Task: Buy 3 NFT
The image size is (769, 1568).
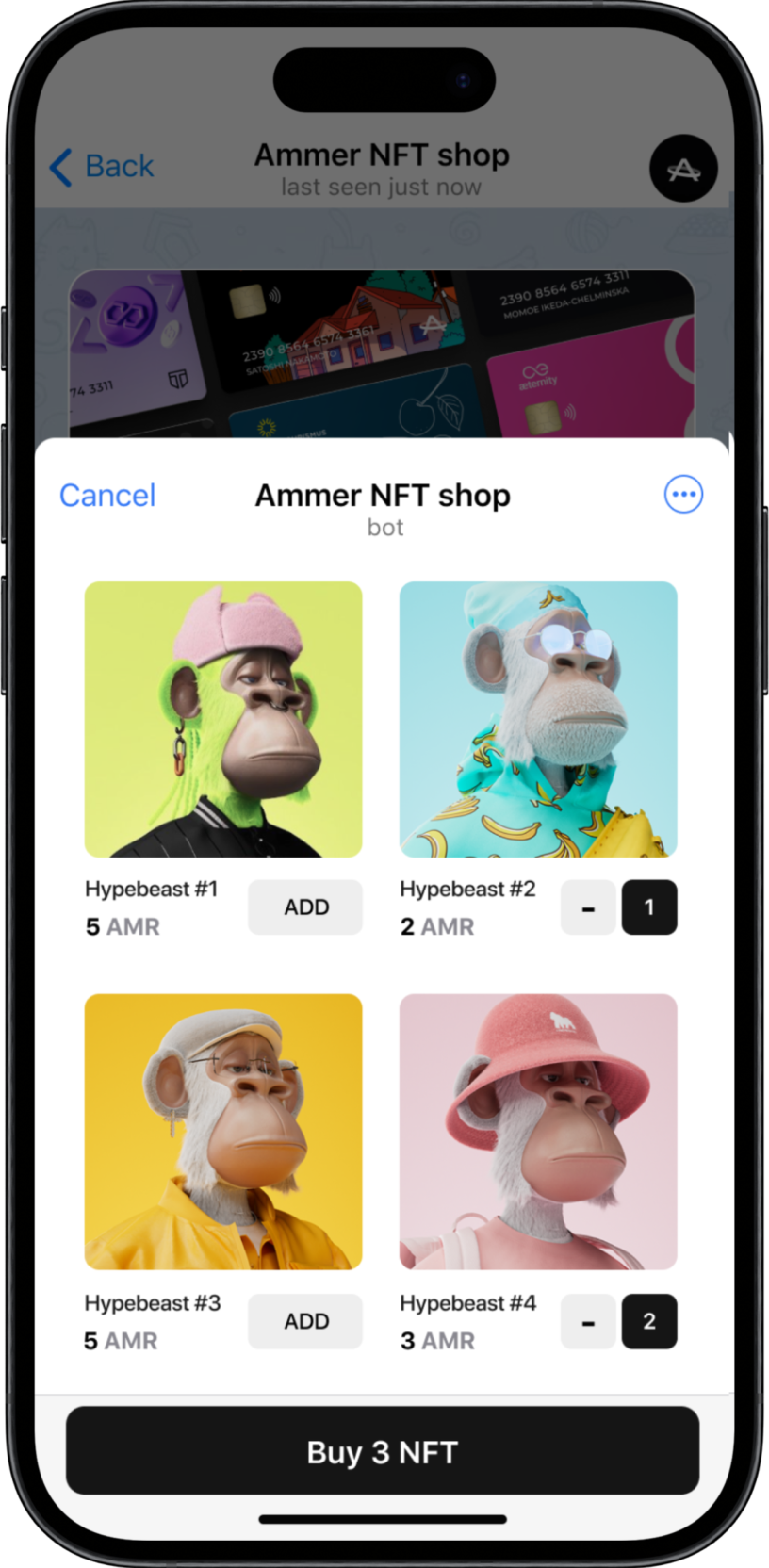Action: [383, 1451]
